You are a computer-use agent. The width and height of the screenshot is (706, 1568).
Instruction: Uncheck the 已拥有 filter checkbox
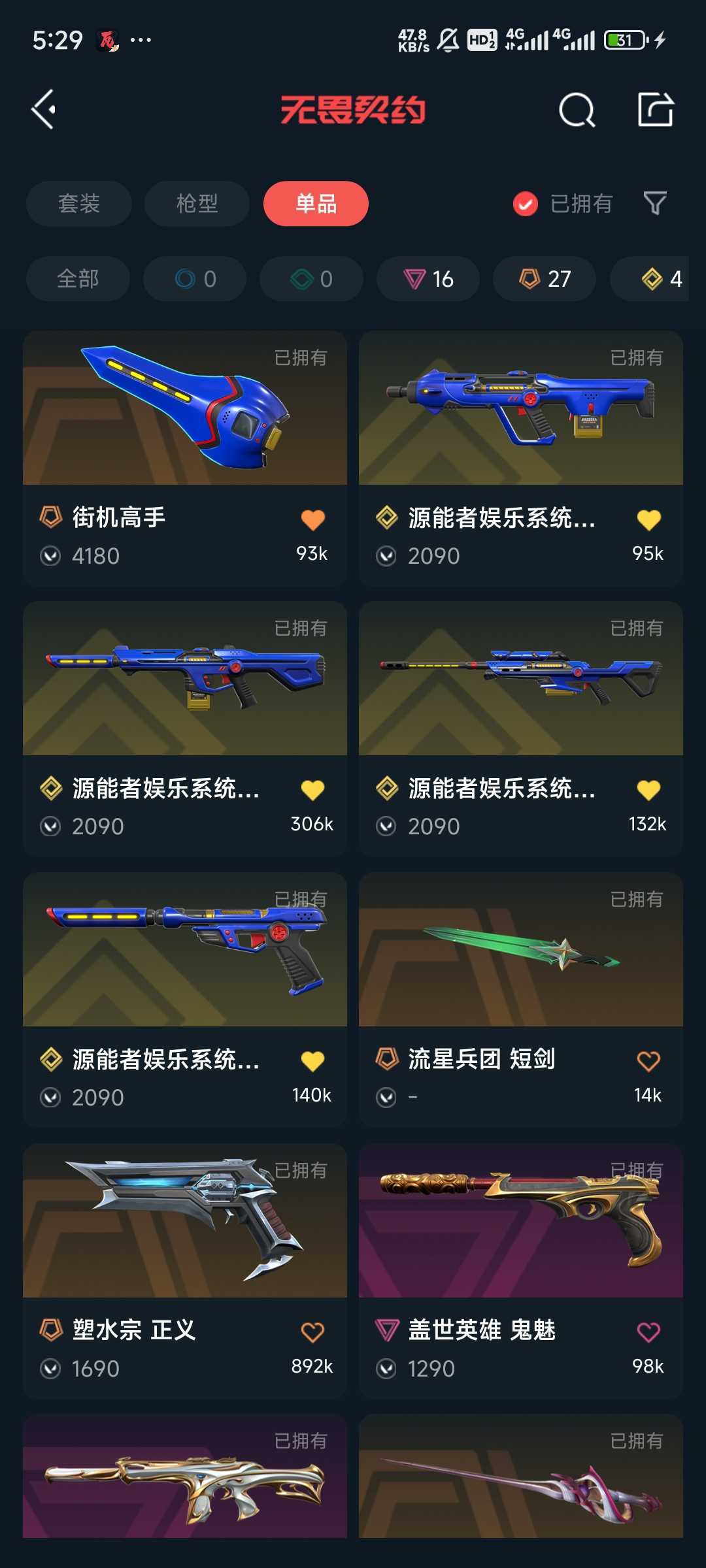(526, 204)
